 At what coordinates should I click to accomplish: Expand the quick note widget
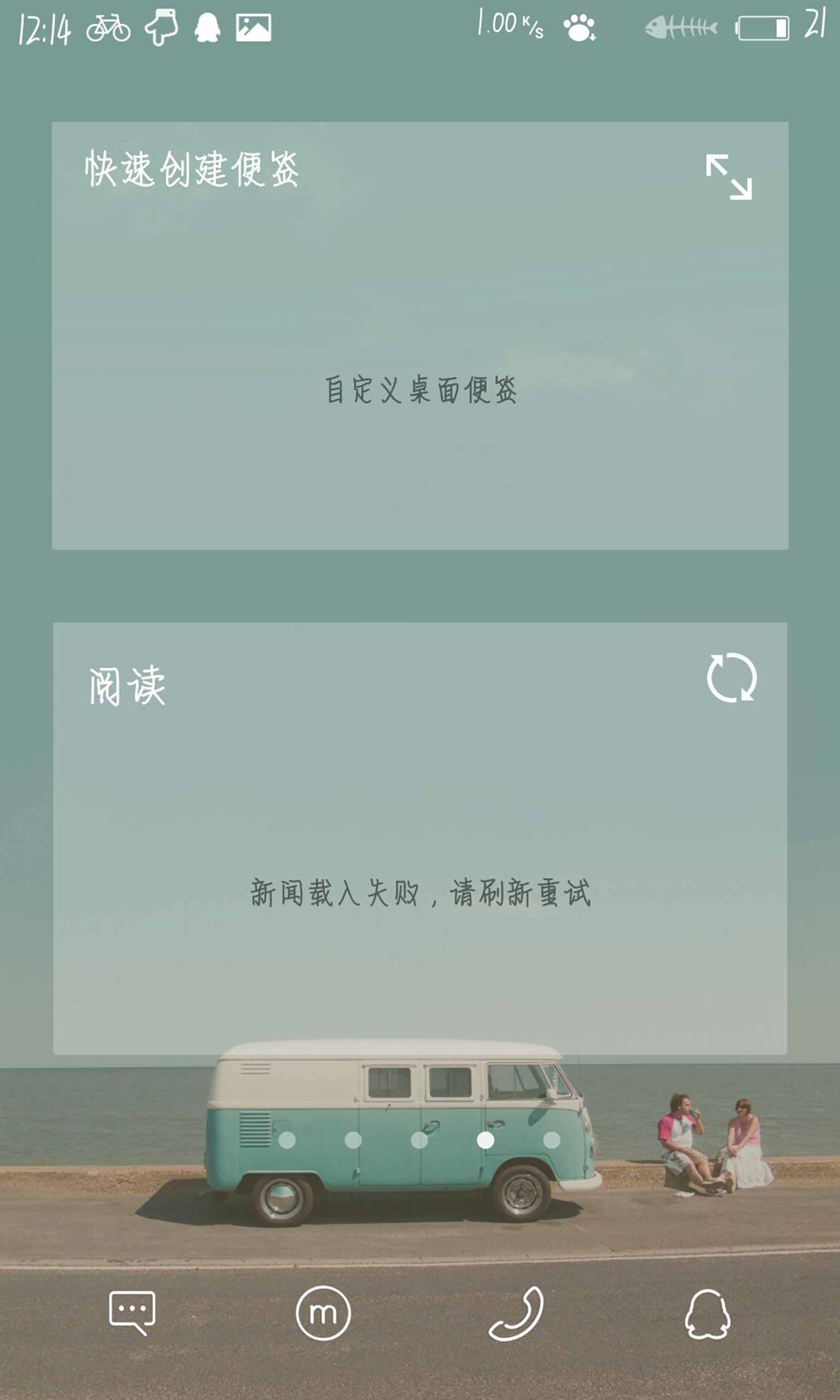tap(729, 177)
